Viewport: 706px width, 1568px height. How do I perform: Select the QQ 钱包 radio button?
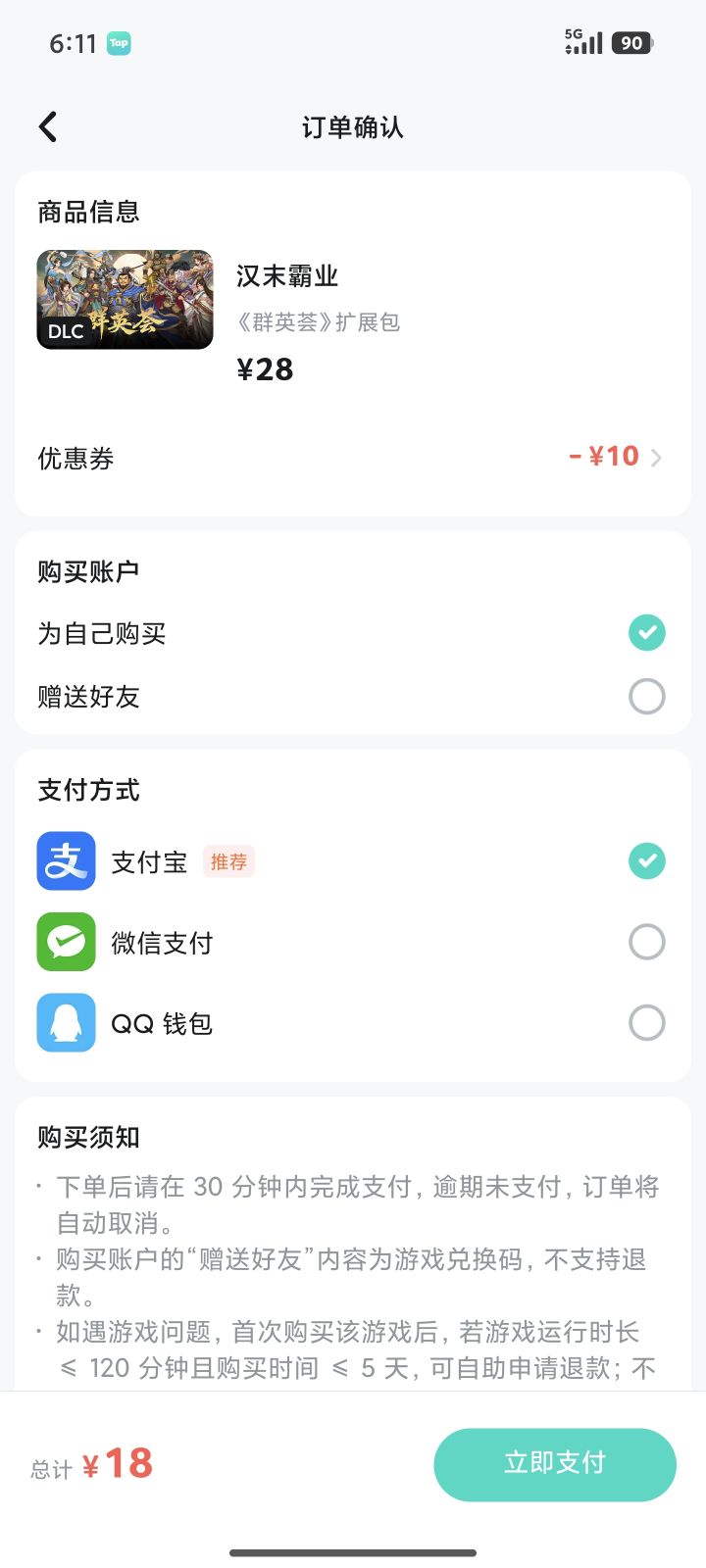pyautogui.click(x=646, y=1022)
